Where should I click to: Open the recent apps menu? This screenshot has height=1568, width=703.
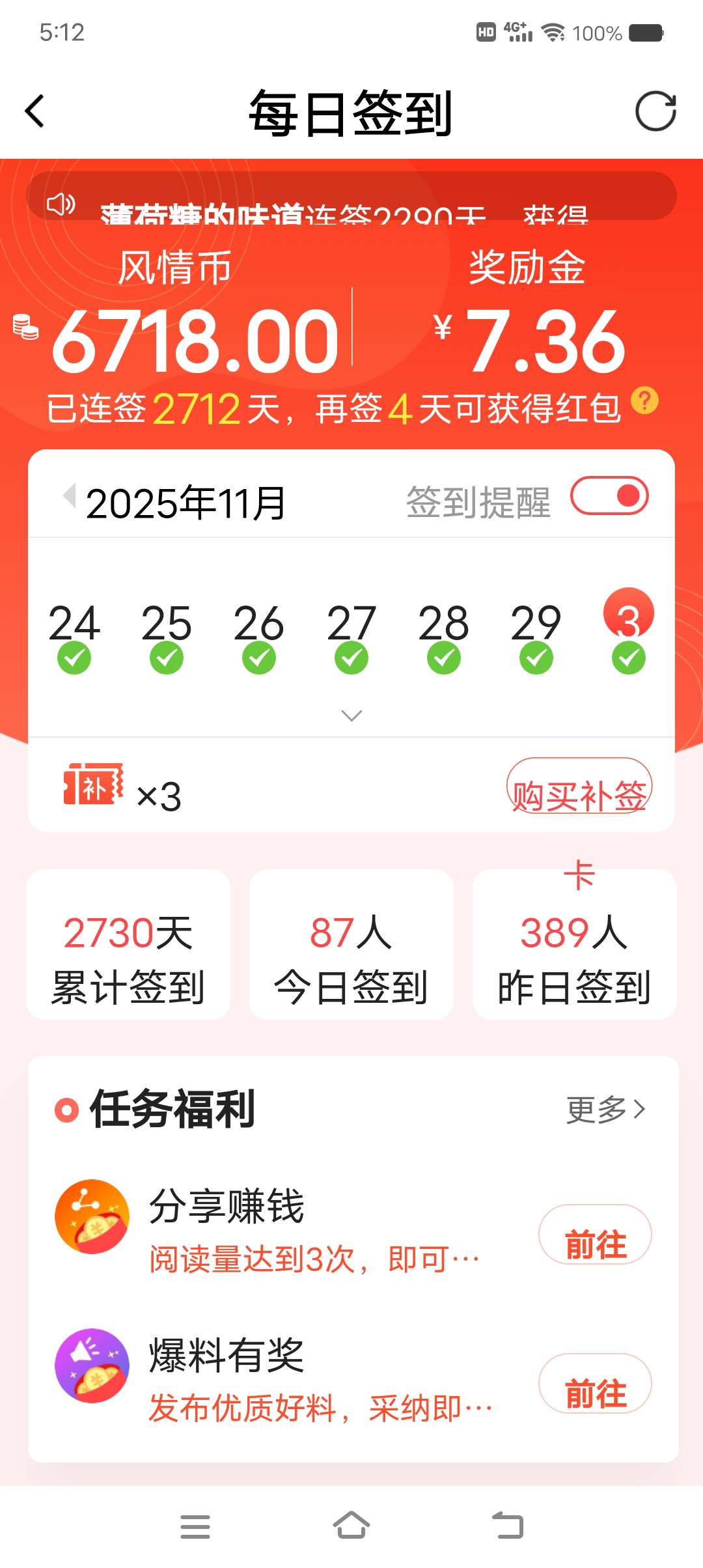tap(195, 1526)
